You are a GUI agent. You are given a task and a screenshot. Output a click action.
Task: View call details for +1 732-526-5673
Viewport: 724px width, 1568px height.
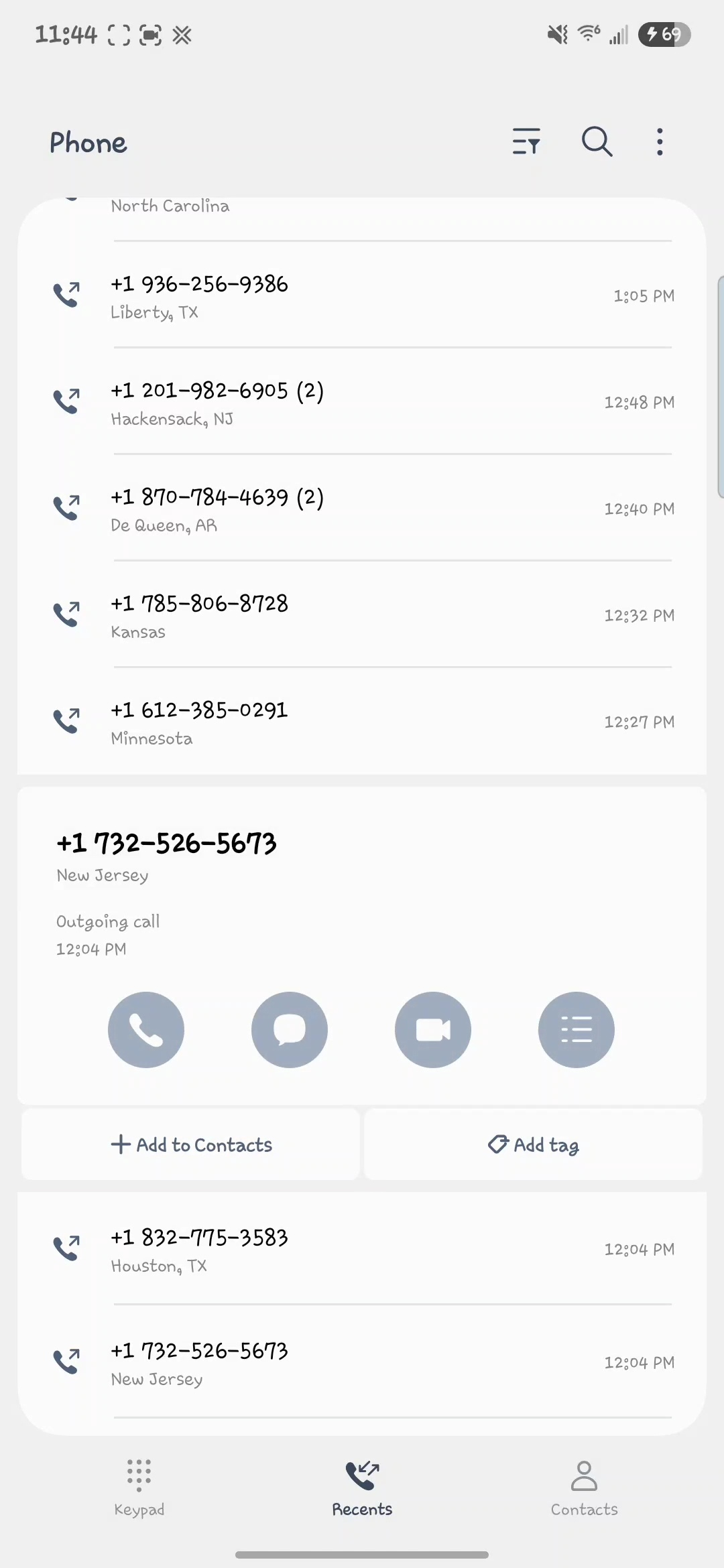click(577, 1029)
